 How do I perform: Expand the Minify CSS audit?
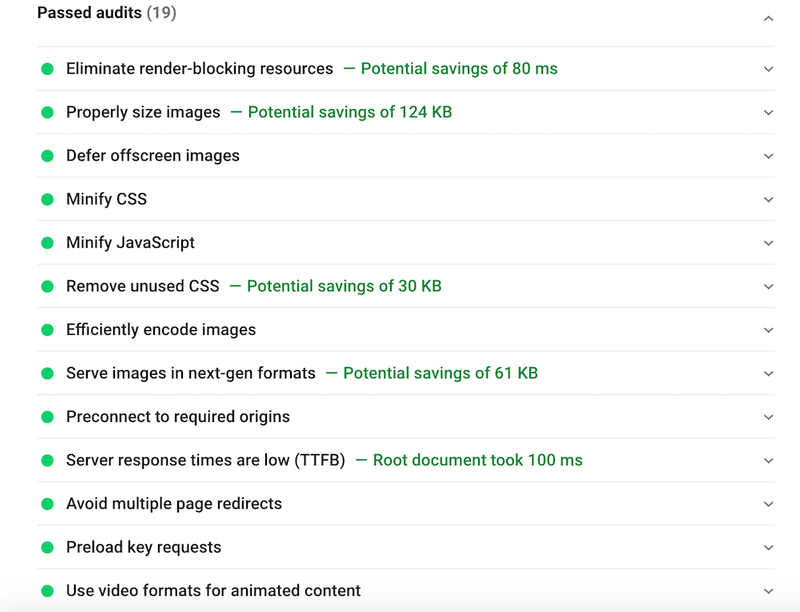[x=767, y=200]
